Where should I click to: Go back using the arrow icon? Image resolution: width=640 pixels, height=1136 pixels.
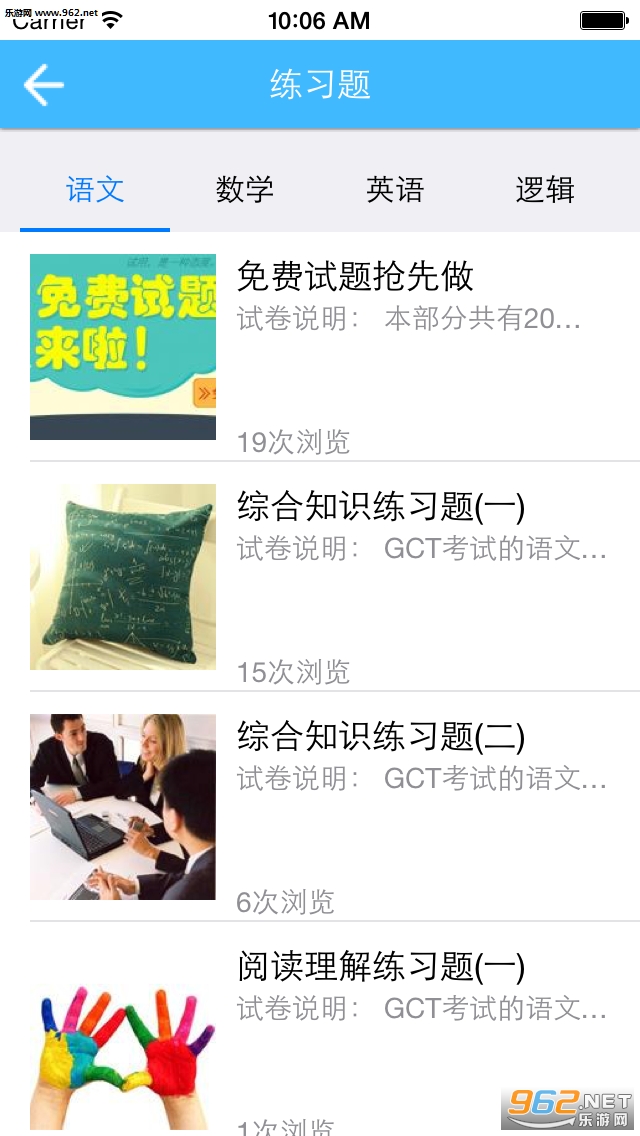point(44,85)
